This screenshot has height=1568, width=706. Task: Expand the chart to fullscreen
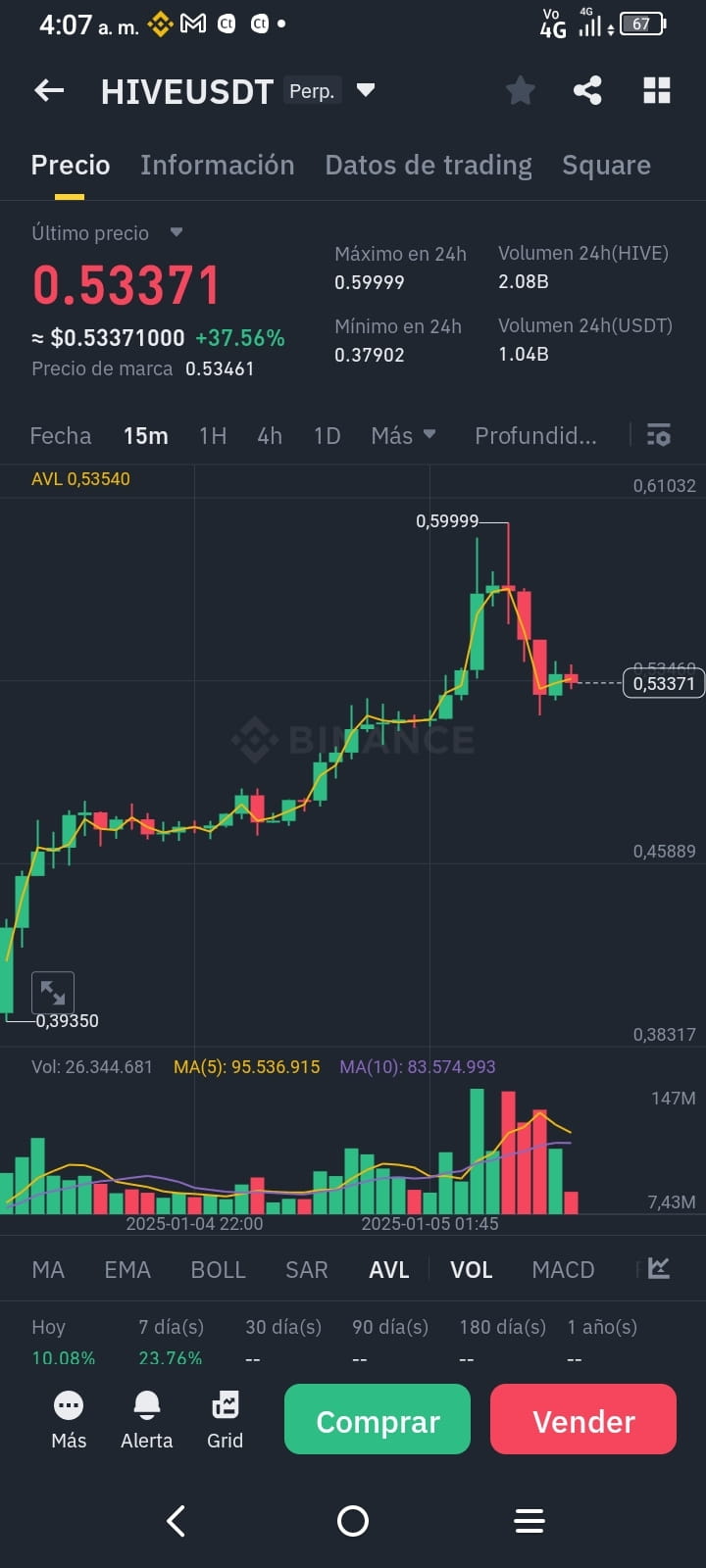(53, 992)
